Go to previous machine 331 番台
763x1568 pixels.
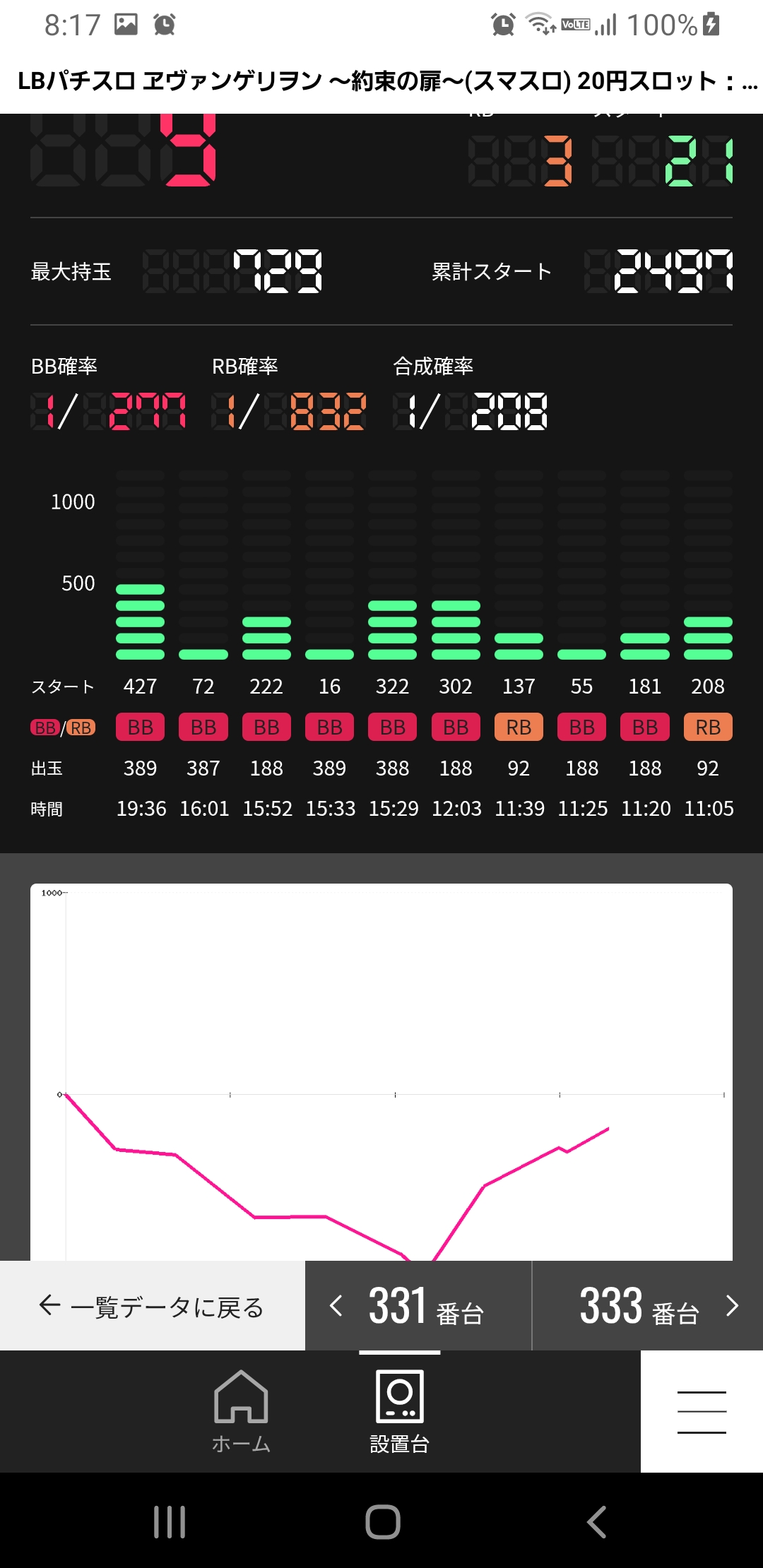coord(418,1306)
